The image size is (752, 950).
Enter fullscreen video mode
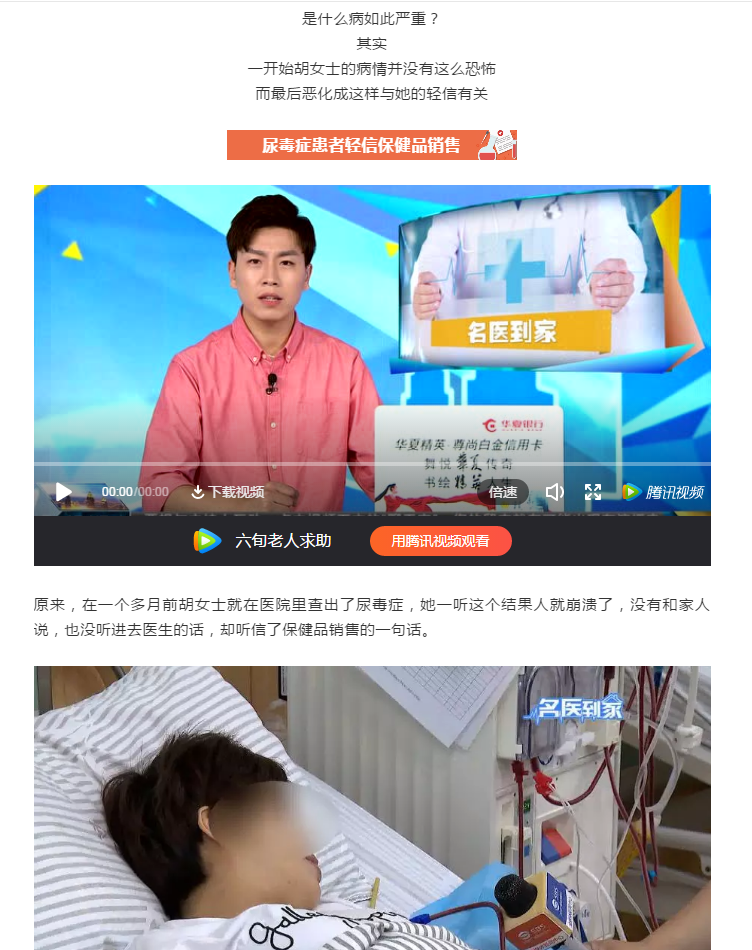593,492
